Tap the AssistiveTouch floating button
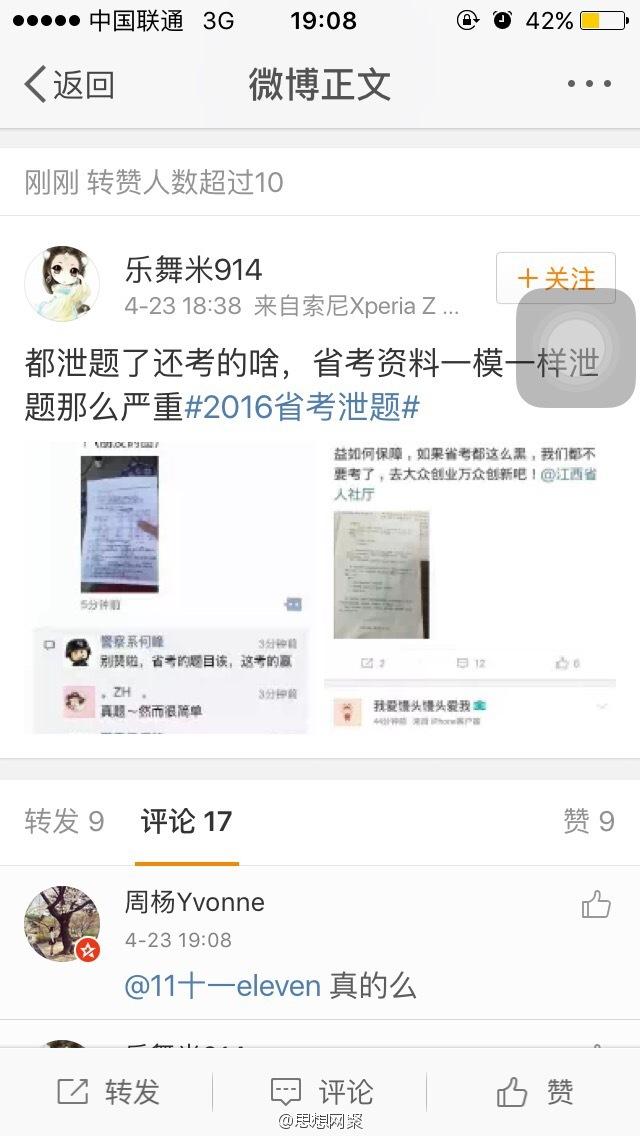The width and height of the screenshot is (640, 1136). (575, 347)
